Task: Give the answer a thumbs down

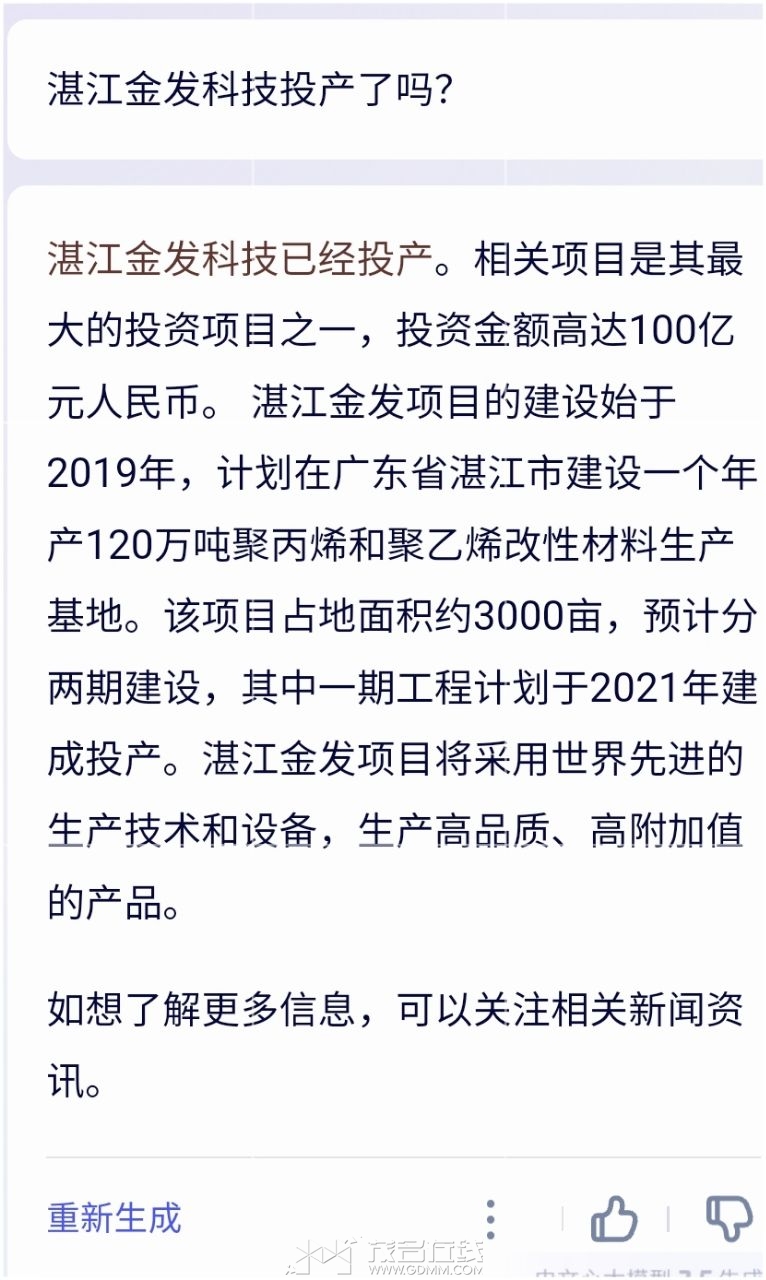Action: pos(729,1219)
